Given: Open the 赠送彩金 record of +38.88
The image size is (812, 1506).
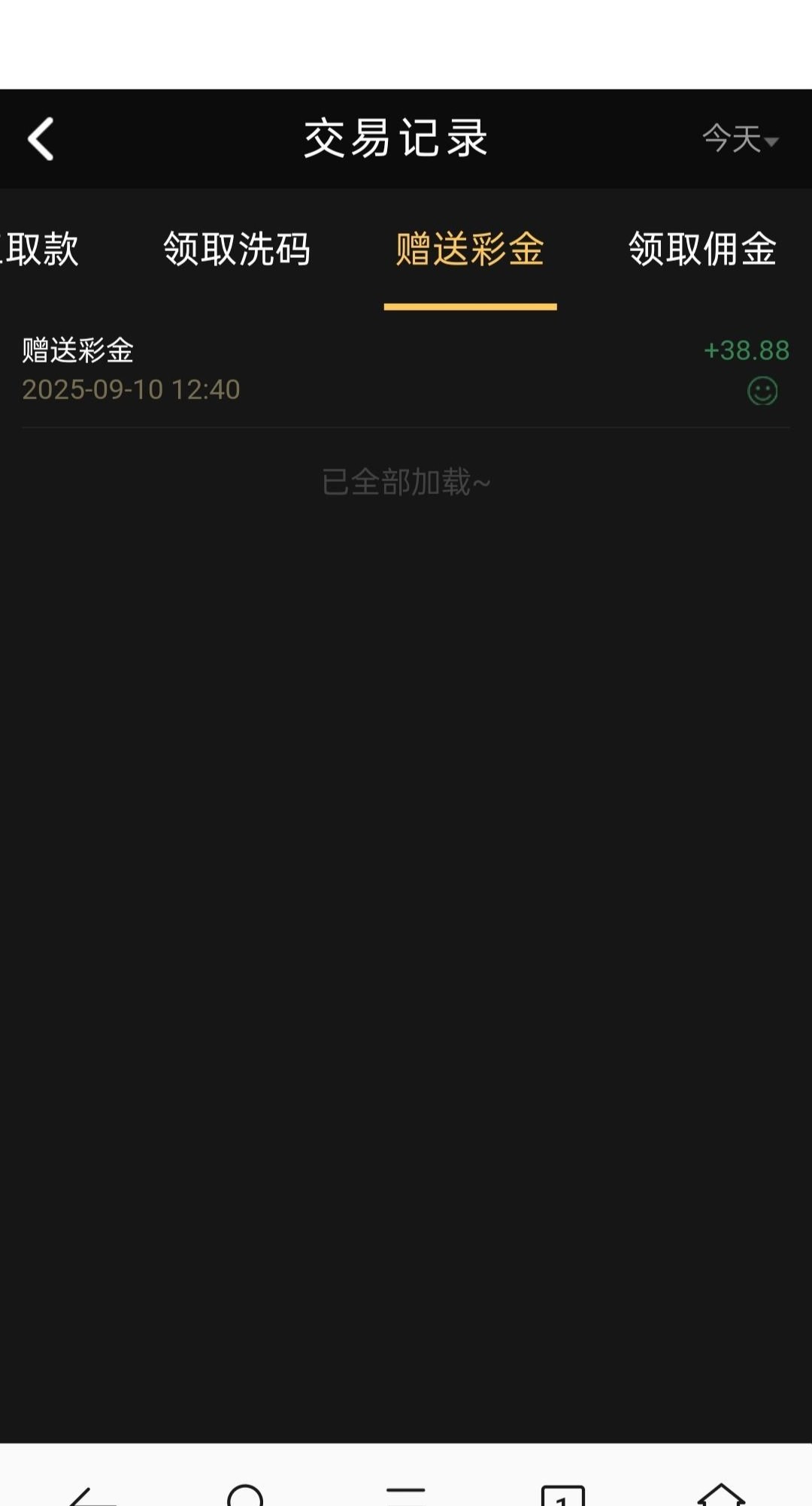Looking at the screenshot, I should point(406,370).
